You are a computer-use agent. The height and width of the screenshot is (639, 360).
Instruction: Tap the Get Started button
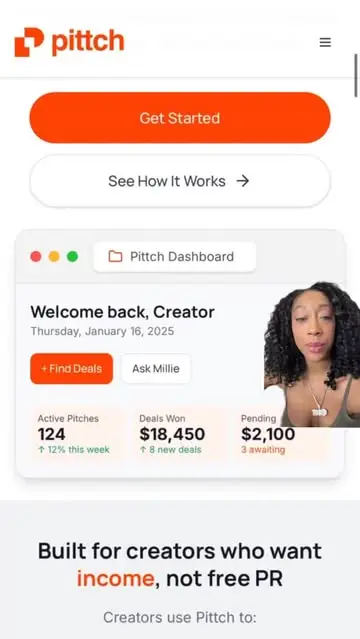click(x=180, y=118)
